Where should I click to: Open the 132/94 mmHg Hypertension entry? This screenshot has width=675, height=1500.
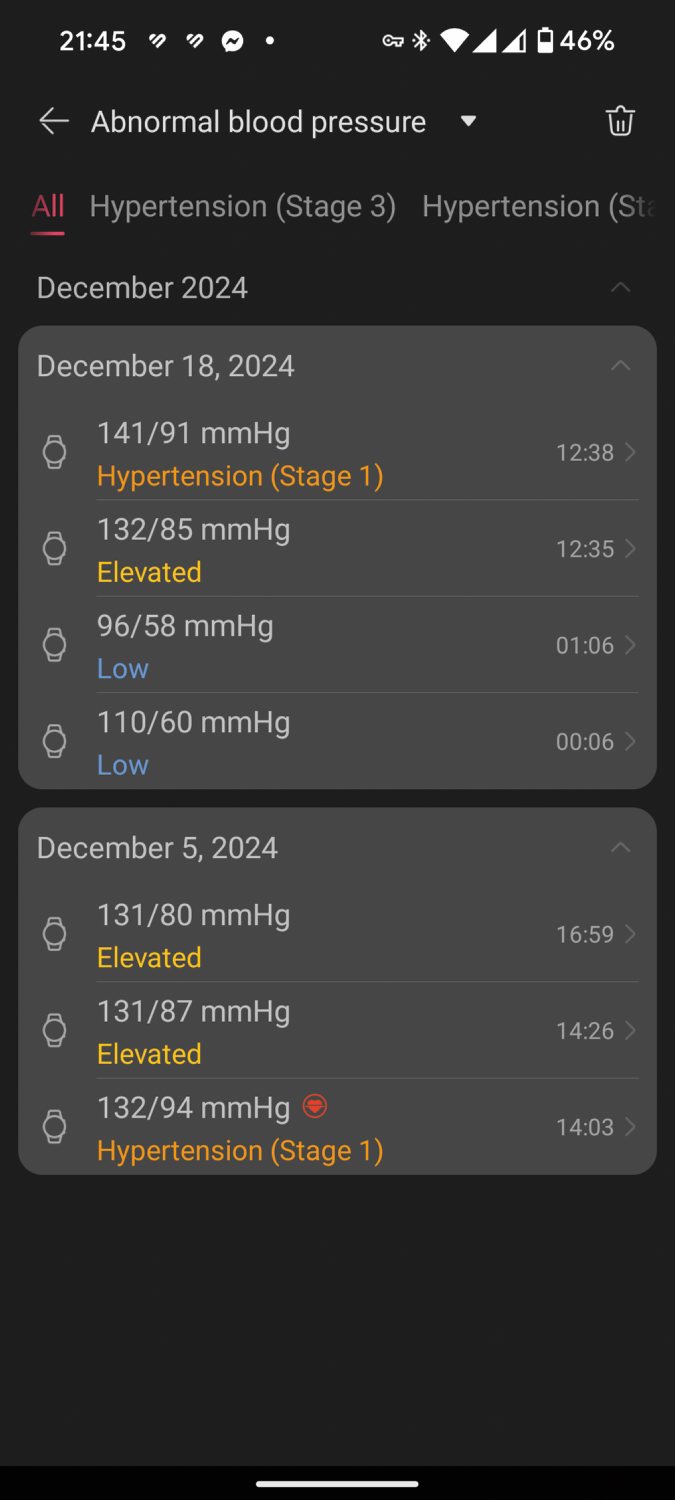338,1127
